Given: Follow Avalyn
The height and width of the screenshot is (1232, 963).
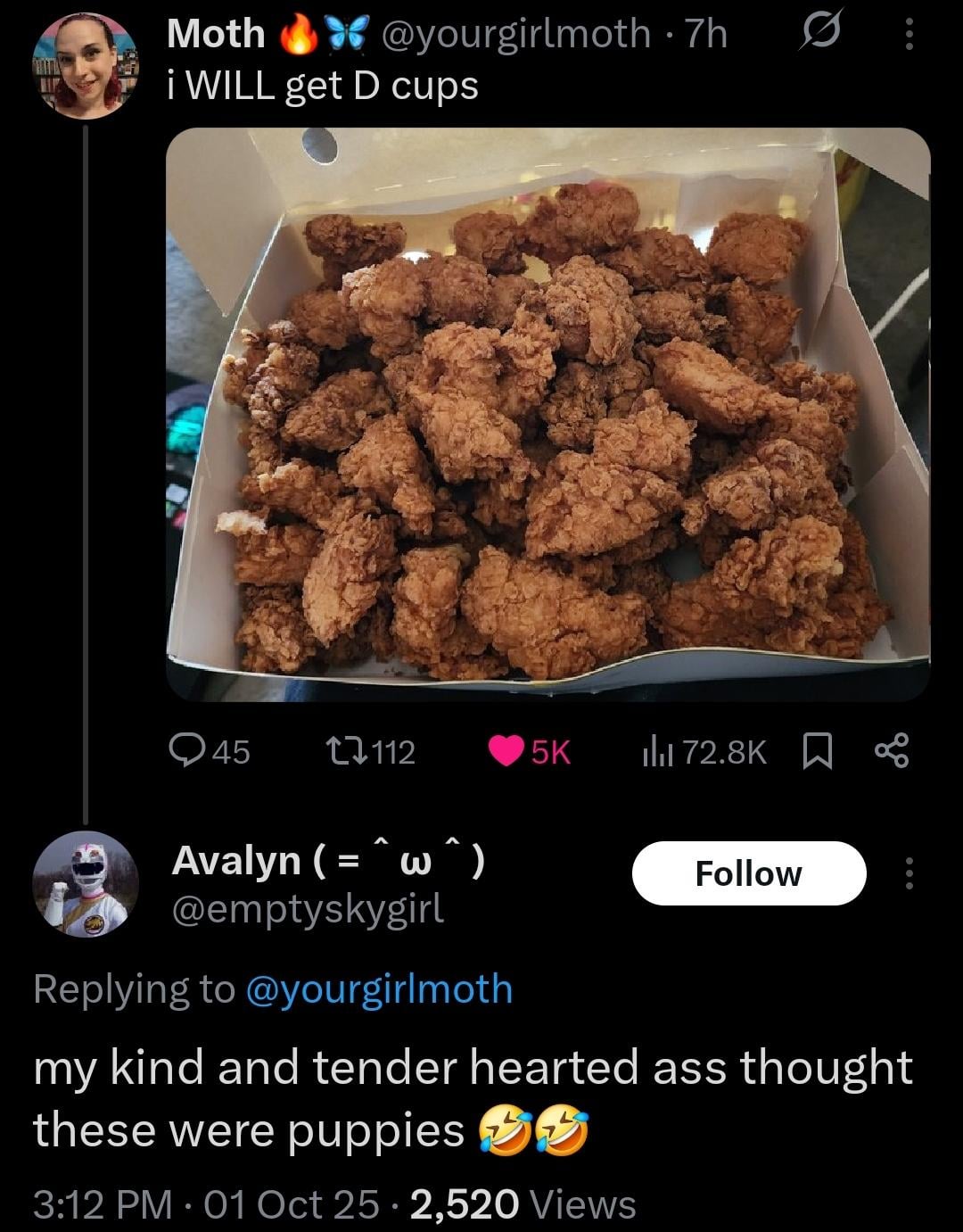Looking at the screenshot, I should (748, 873).
